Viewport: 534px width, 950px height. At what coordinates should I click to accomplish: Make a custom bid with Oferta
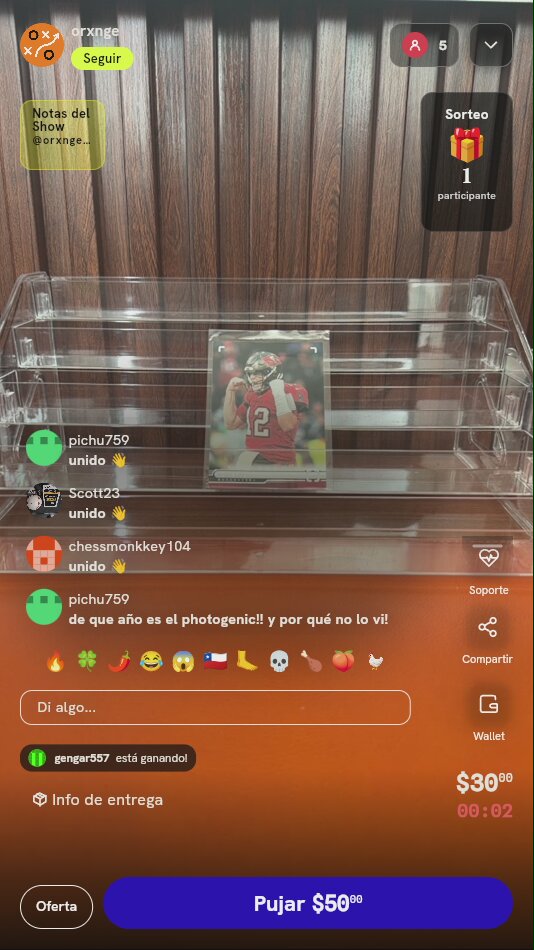click(x=56, y=906)
